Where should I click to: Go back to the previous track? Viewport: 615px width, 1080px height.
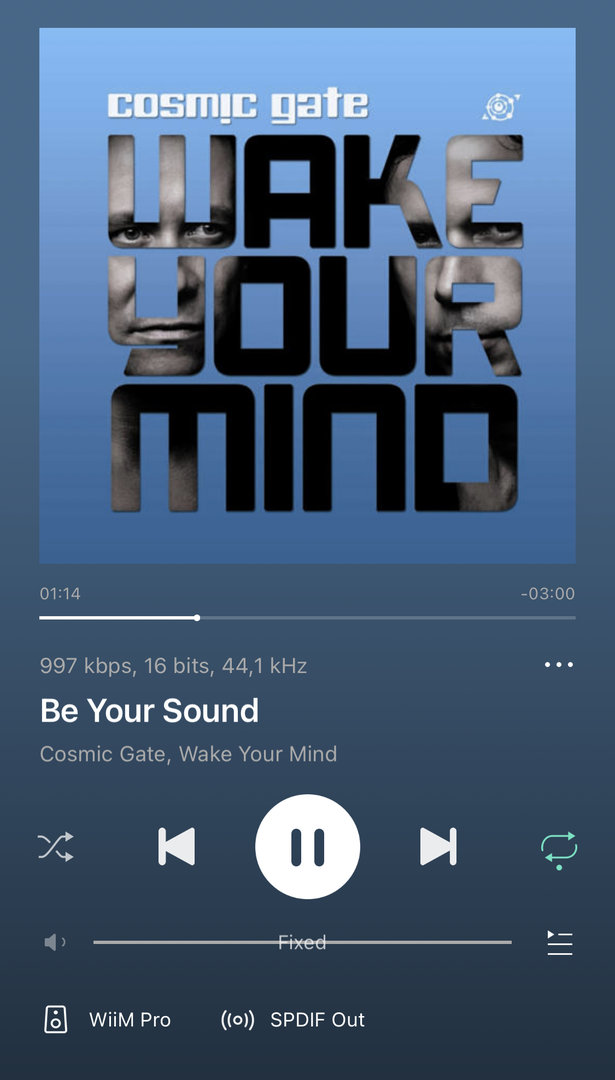[177, 847]
